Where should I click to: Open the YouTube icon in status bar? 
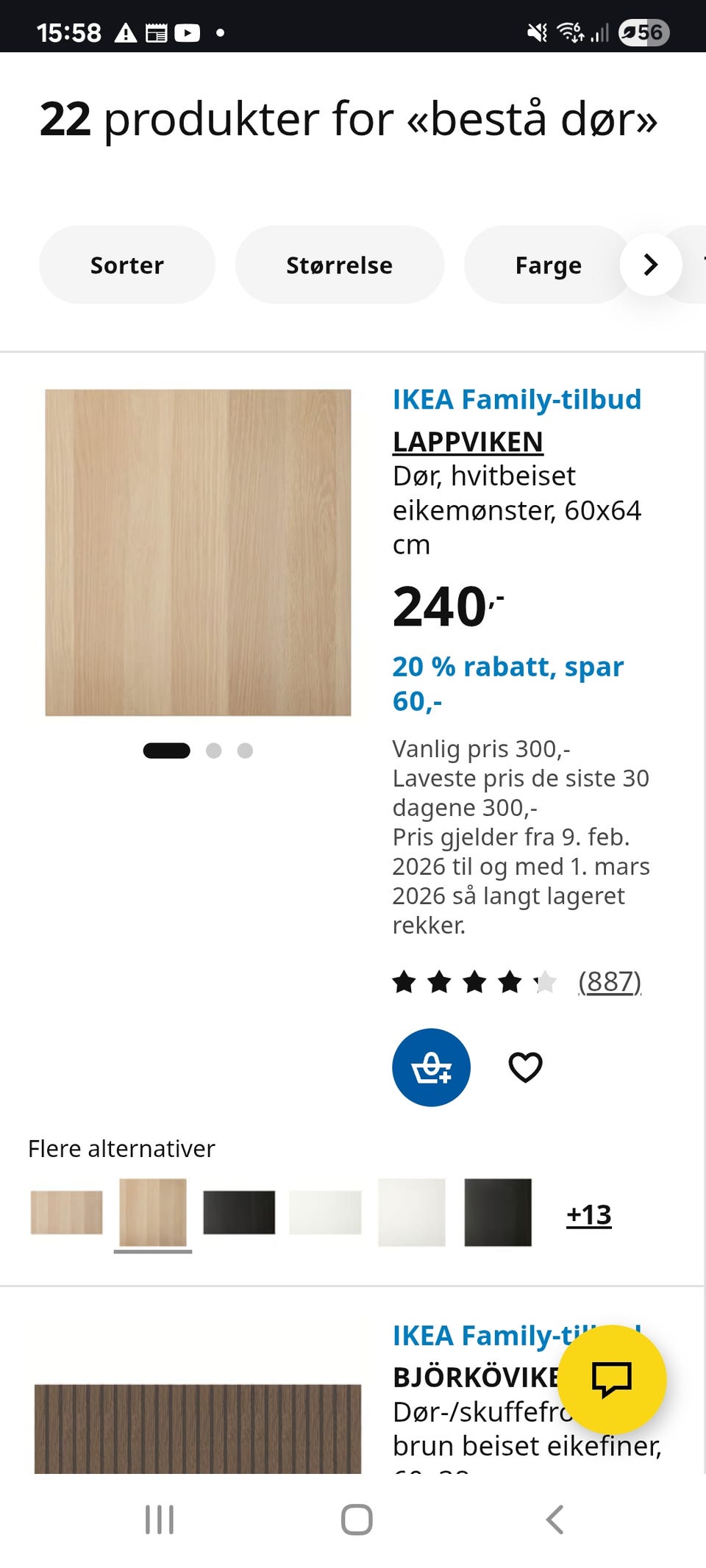tap(189, 32)
